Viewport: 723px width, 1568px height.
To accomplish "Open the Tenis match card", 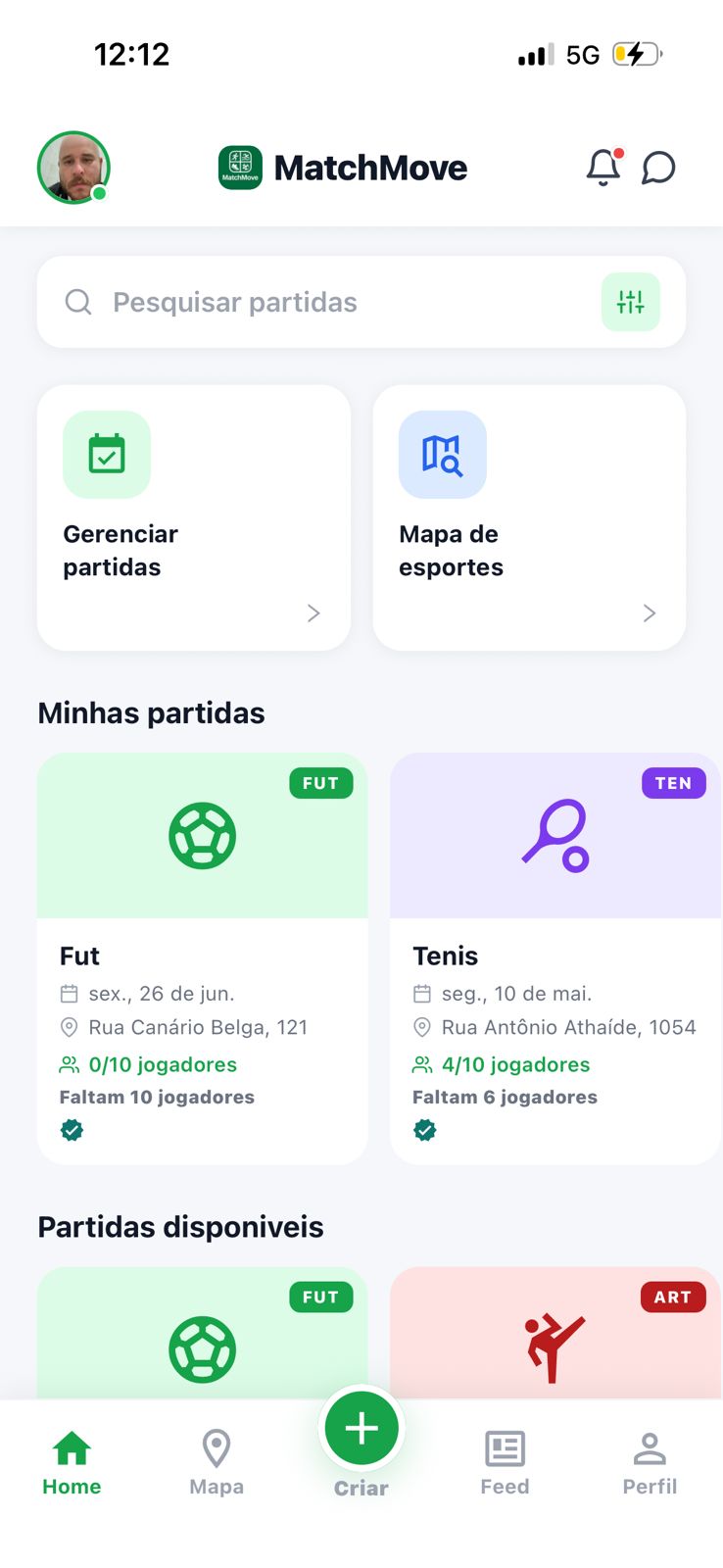I will tap(555, 958).
